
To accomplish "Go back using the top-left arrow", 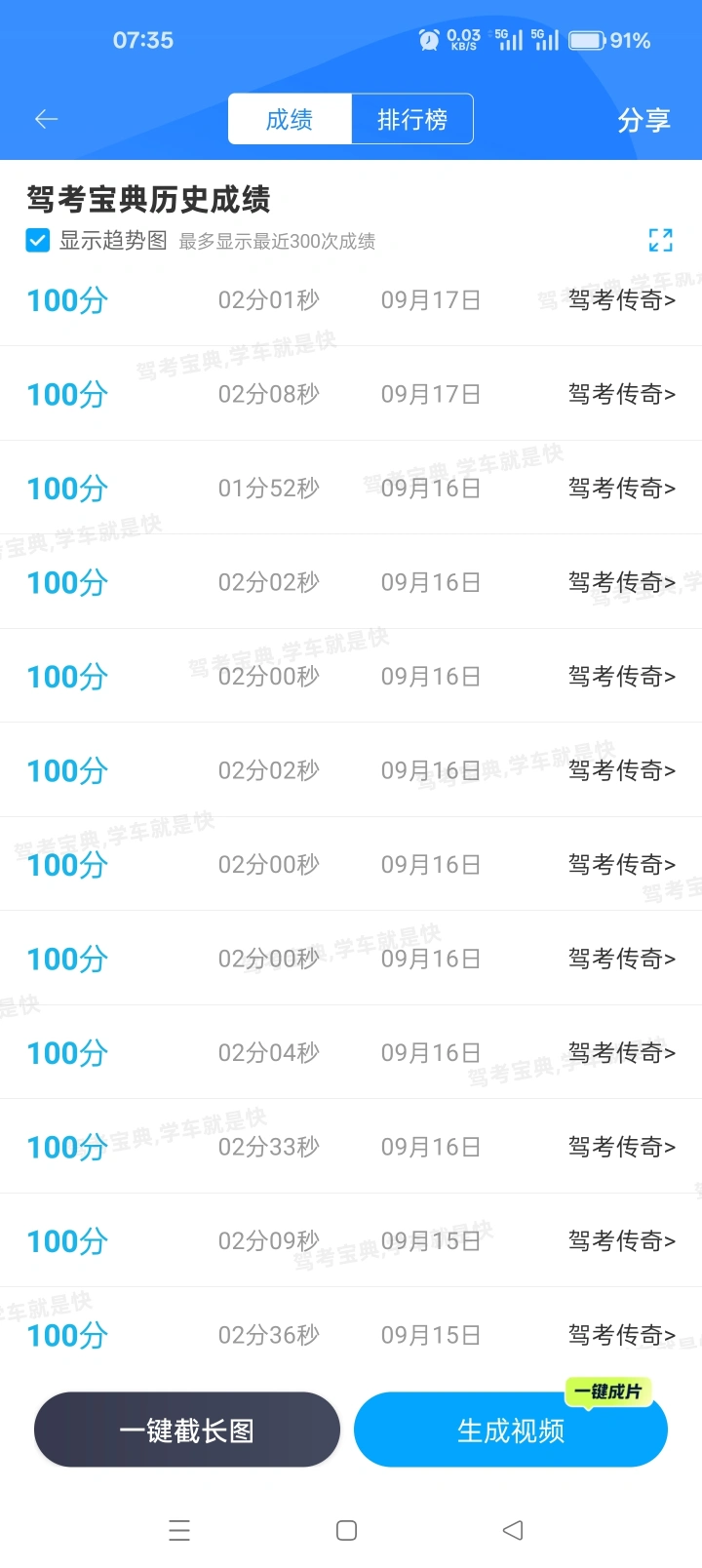I will point(46,119).
